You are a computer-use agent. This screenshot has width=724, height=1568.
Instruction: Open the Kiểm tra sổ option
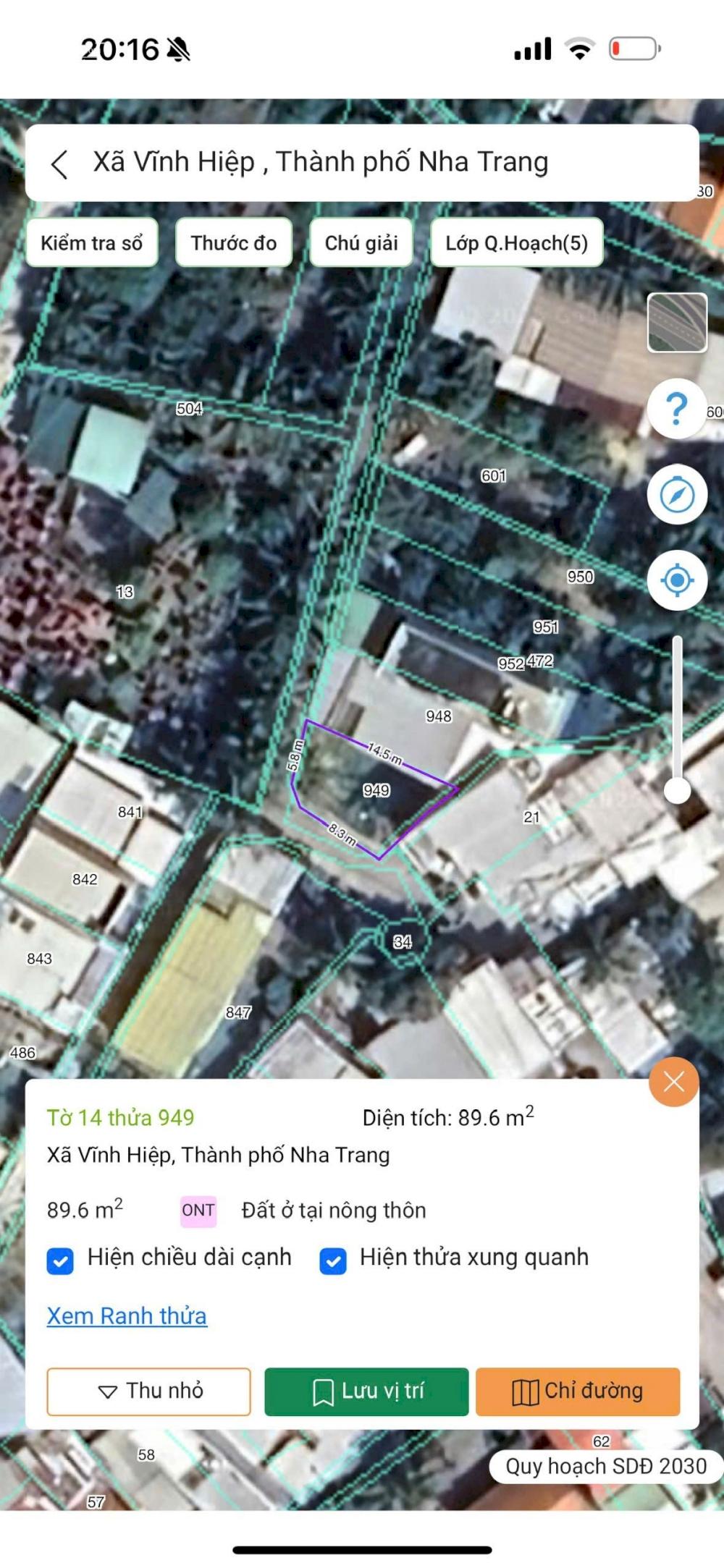coord(92,243)
